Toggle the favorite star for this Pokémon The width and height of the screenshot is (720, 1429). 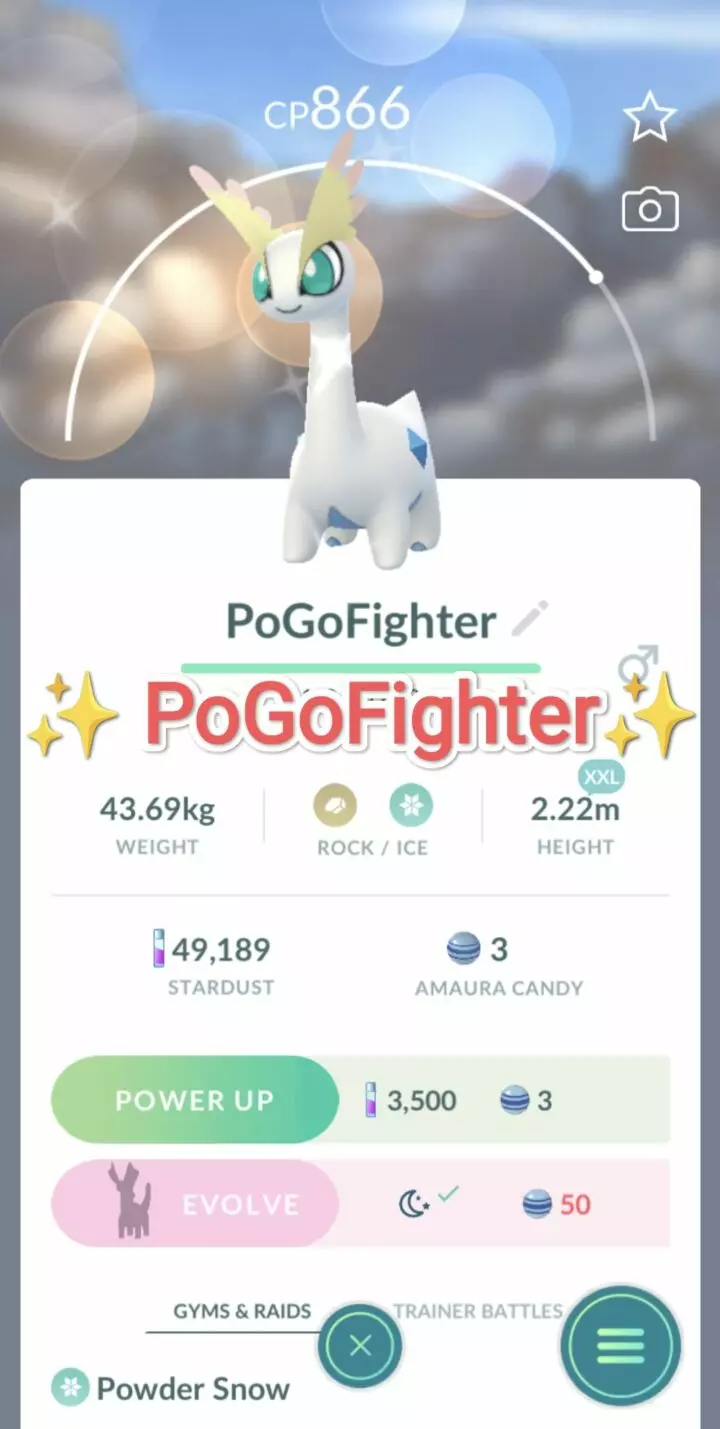pos(651,113)
